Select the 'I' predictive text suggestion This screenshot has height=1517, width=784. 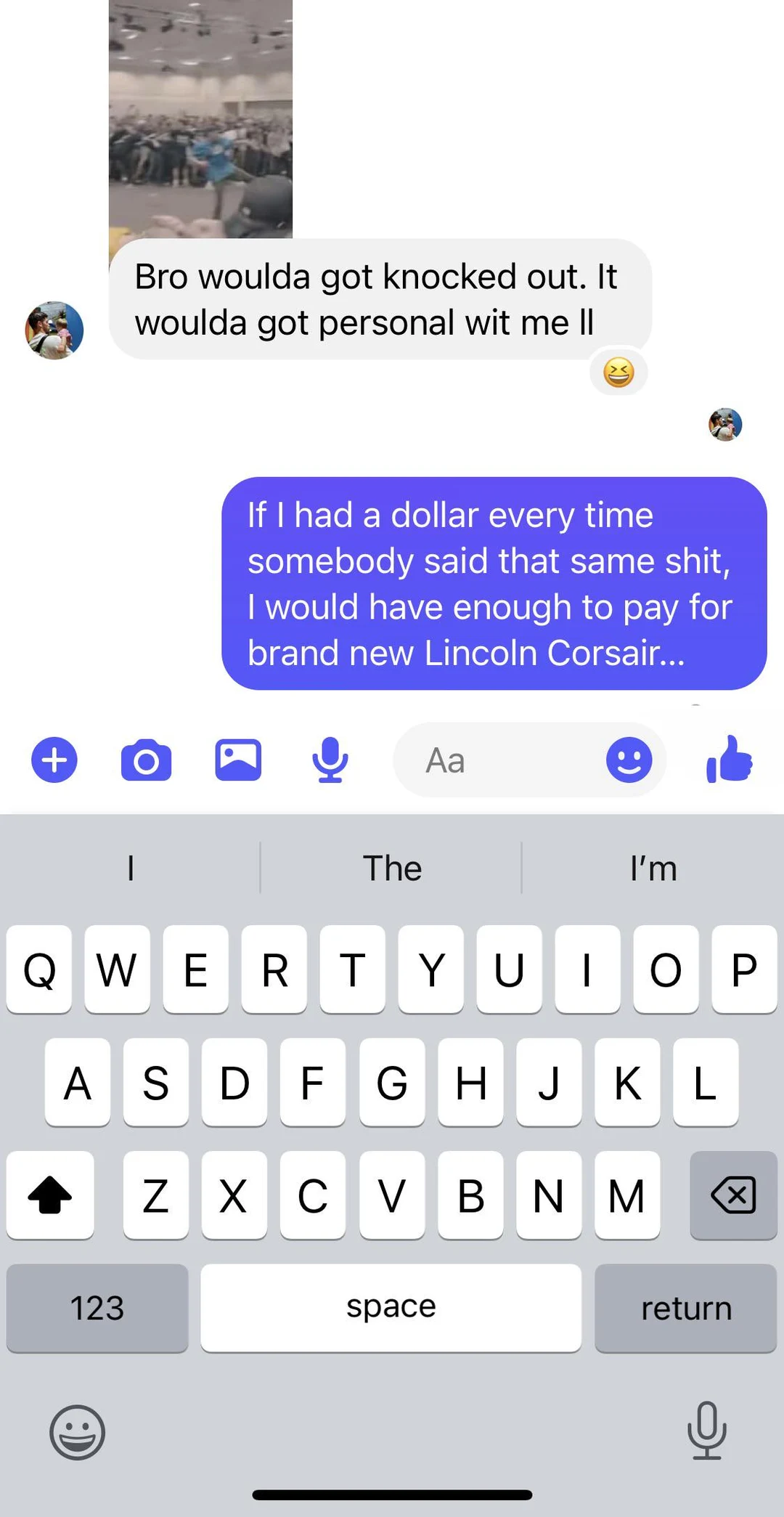(x=131, y=867)
